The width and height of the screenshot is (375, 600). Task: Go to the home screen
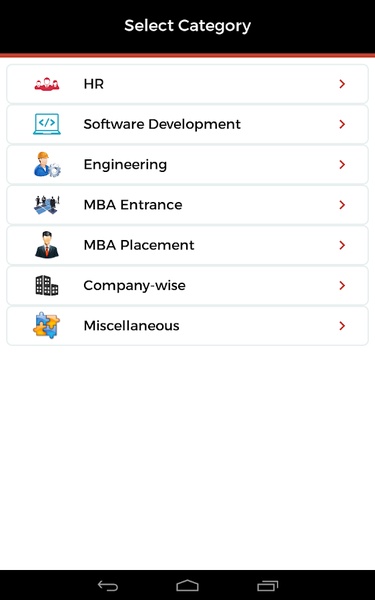point(188,585)
